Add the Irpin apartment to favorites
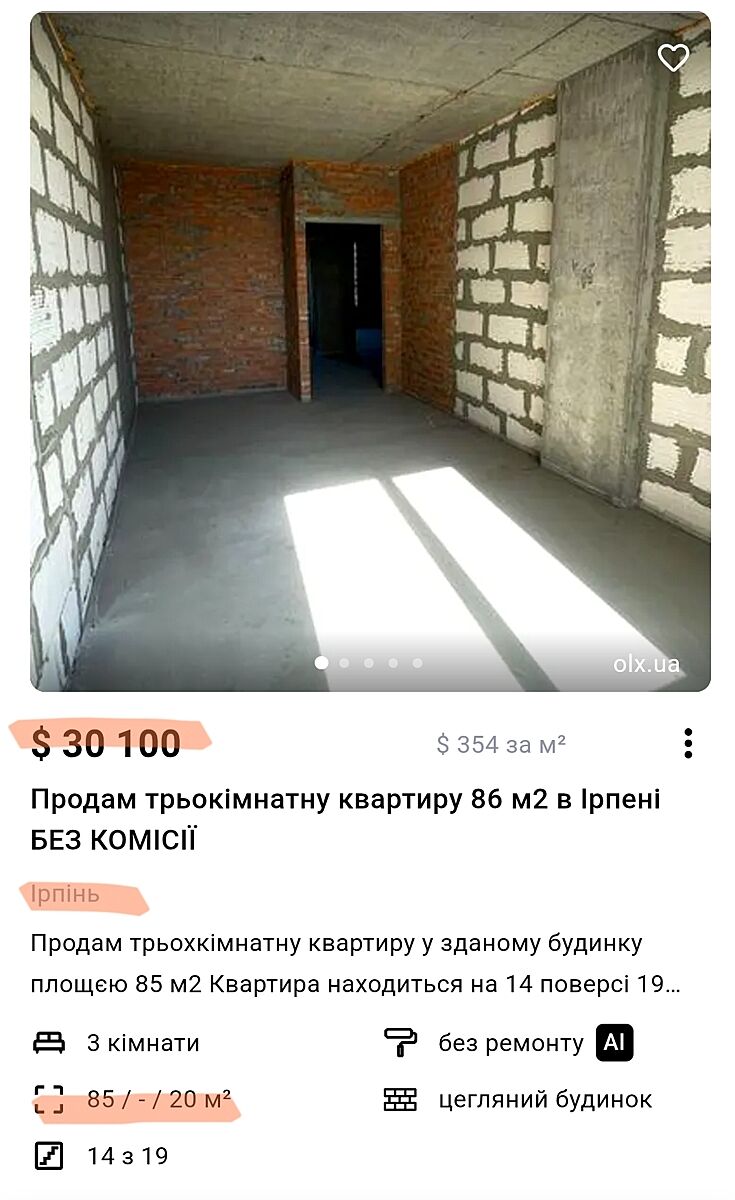This screenshot has height=1200, width=735. click(673, 58)
